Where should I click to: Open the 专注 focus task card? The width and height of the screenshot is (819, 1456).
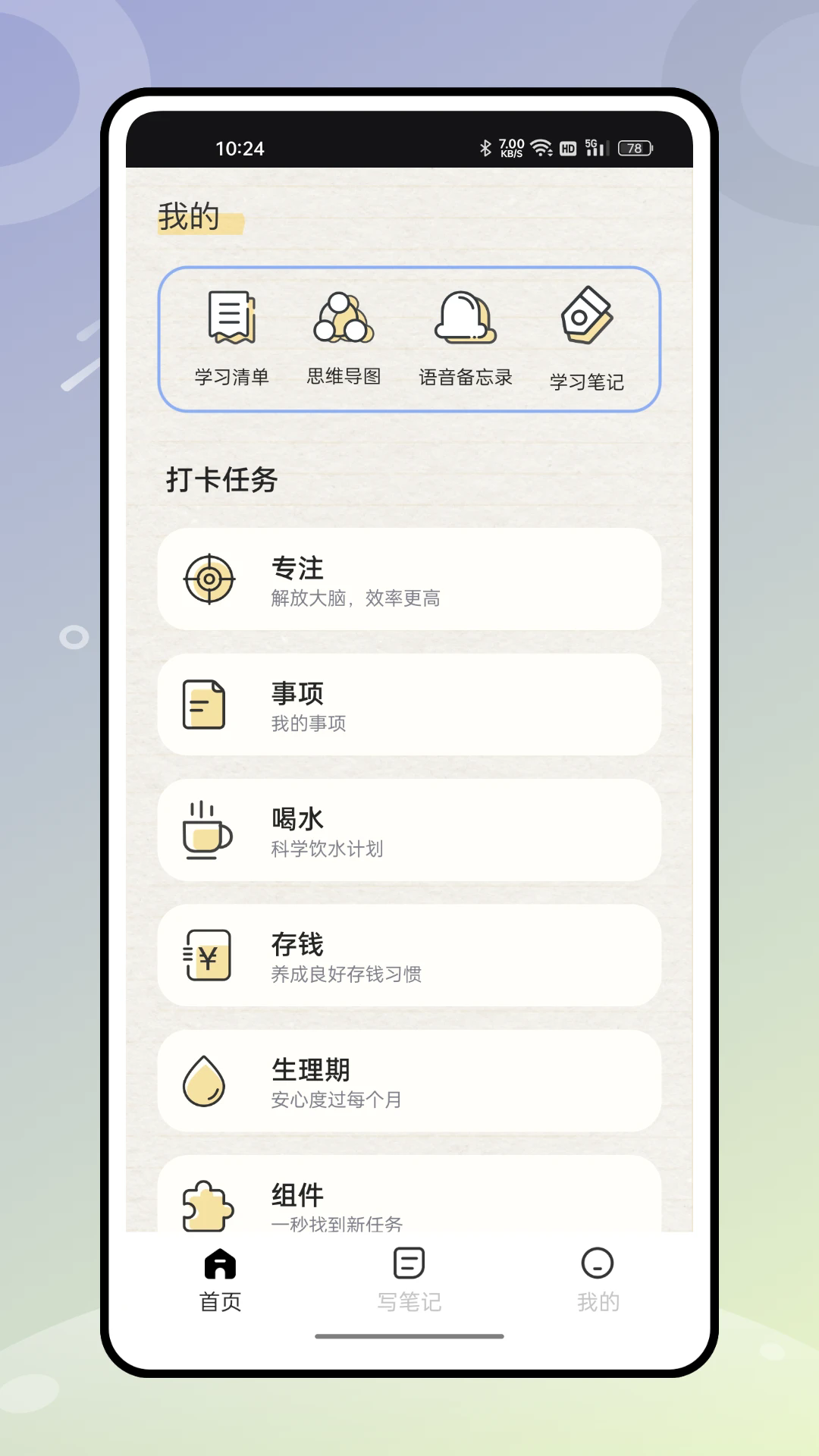[409, 579]
